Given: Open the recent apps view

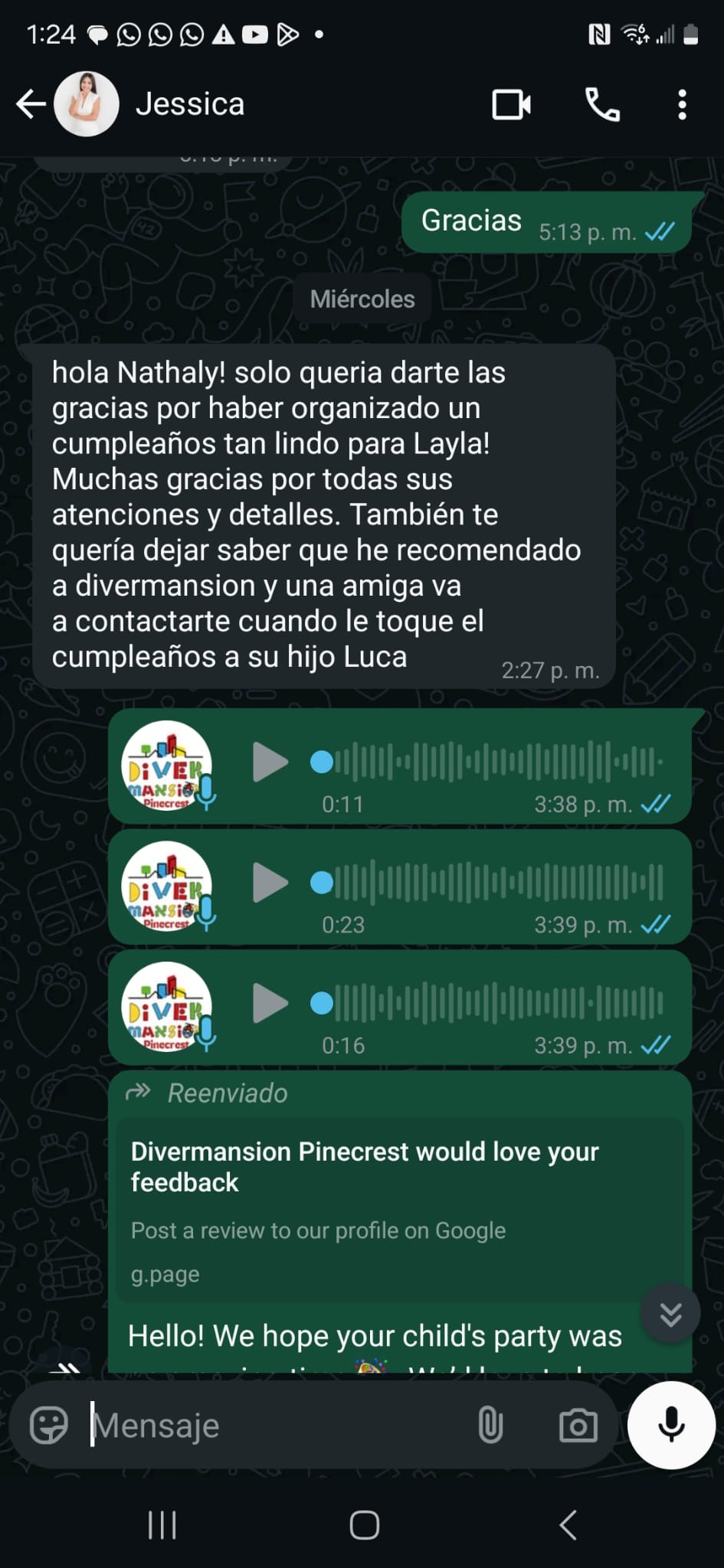Looking at the screenshot, I should coord(162,1525).
